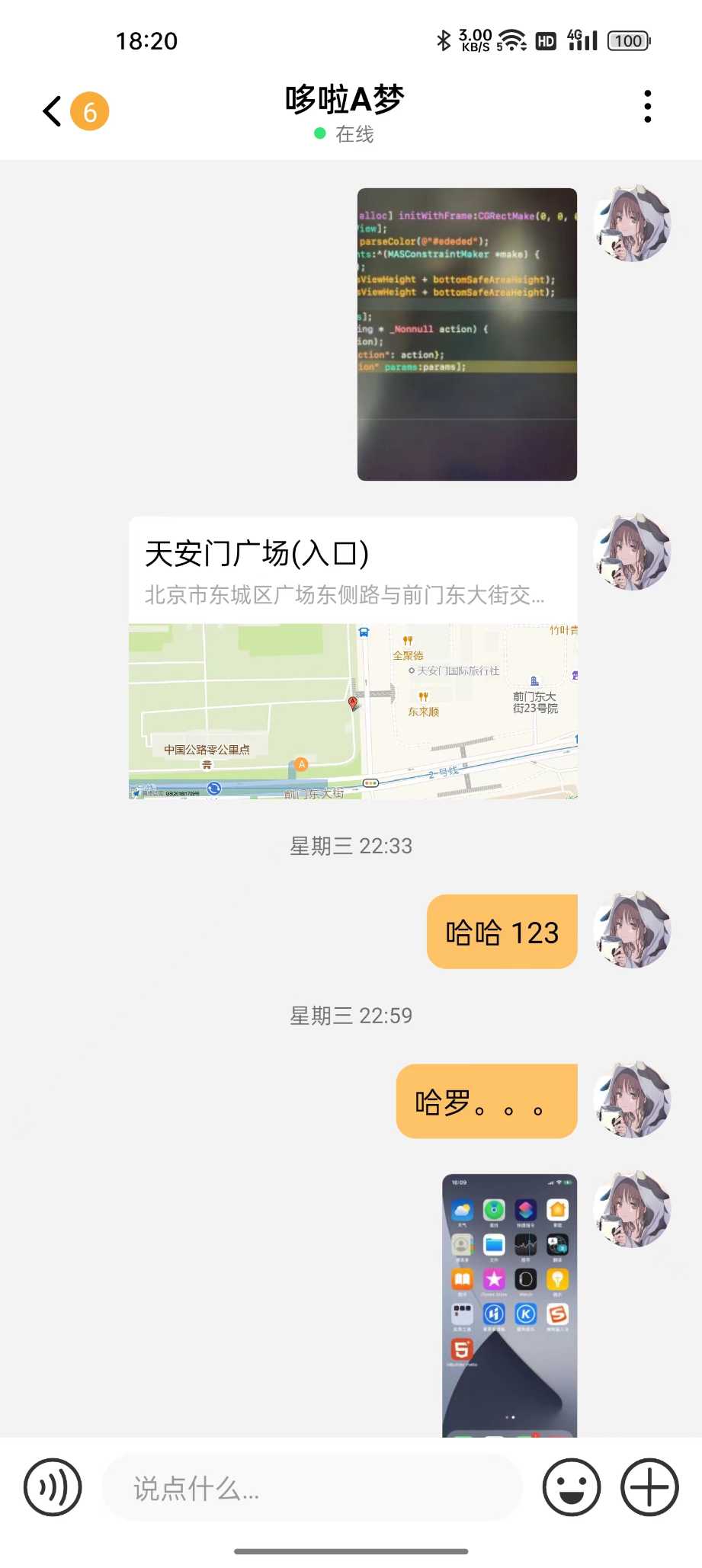Viewport: 702px width, 1568px height.
Task: Open the plus attachment menu
Action: [x=649, y=1486]
